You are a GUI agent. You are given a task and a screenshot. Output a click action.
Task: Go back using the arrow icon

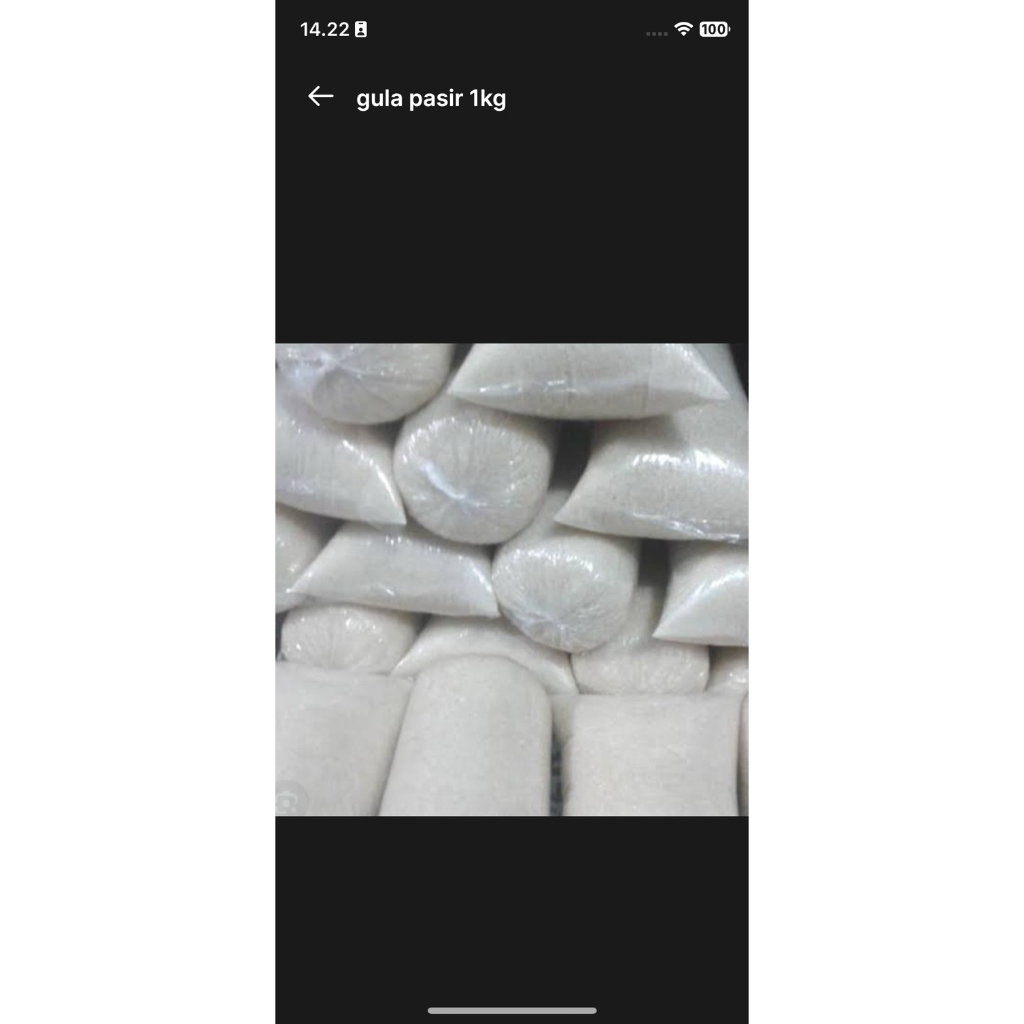[320, 97]
